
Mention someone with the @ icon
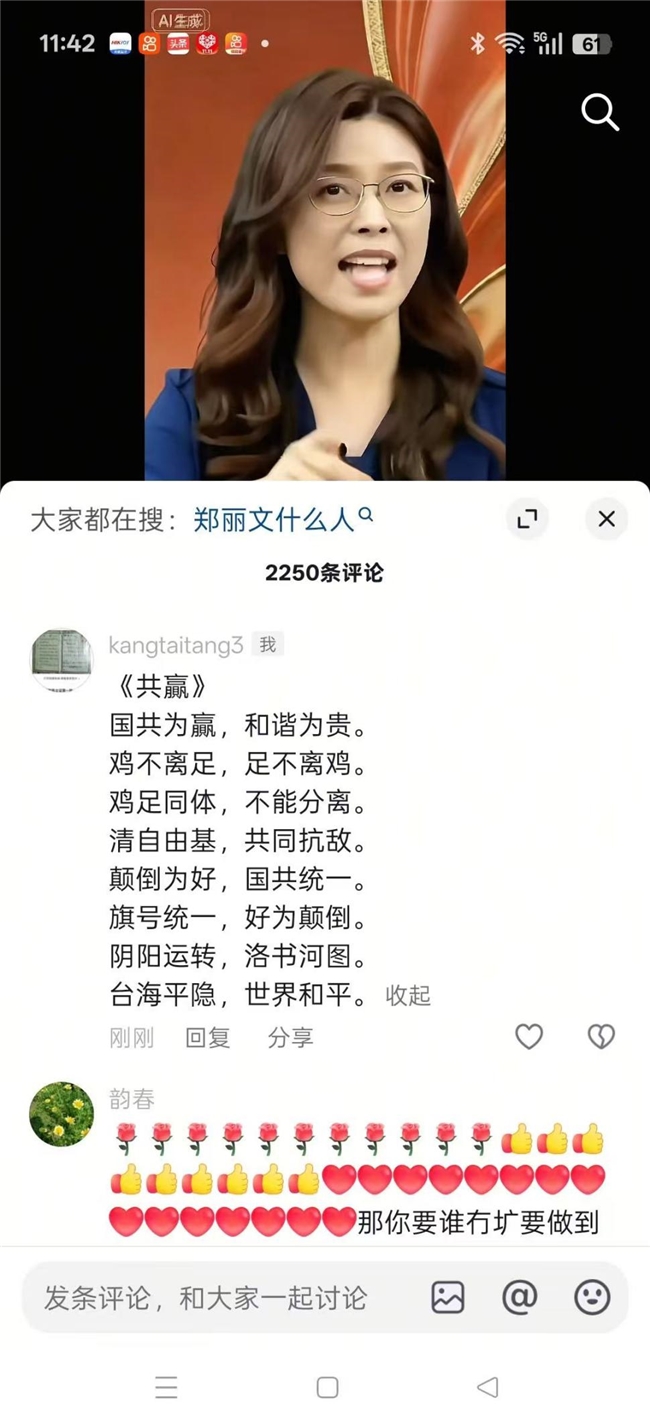(520, 1298)
